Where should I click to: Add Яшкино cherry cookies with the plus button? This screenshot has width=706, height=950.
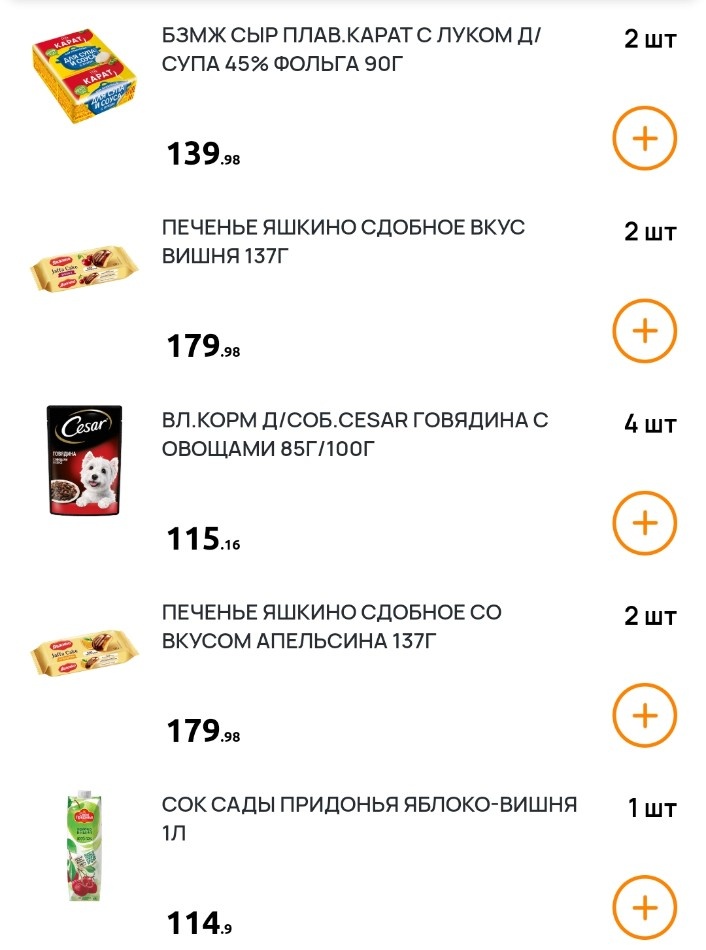pos(644,331)
